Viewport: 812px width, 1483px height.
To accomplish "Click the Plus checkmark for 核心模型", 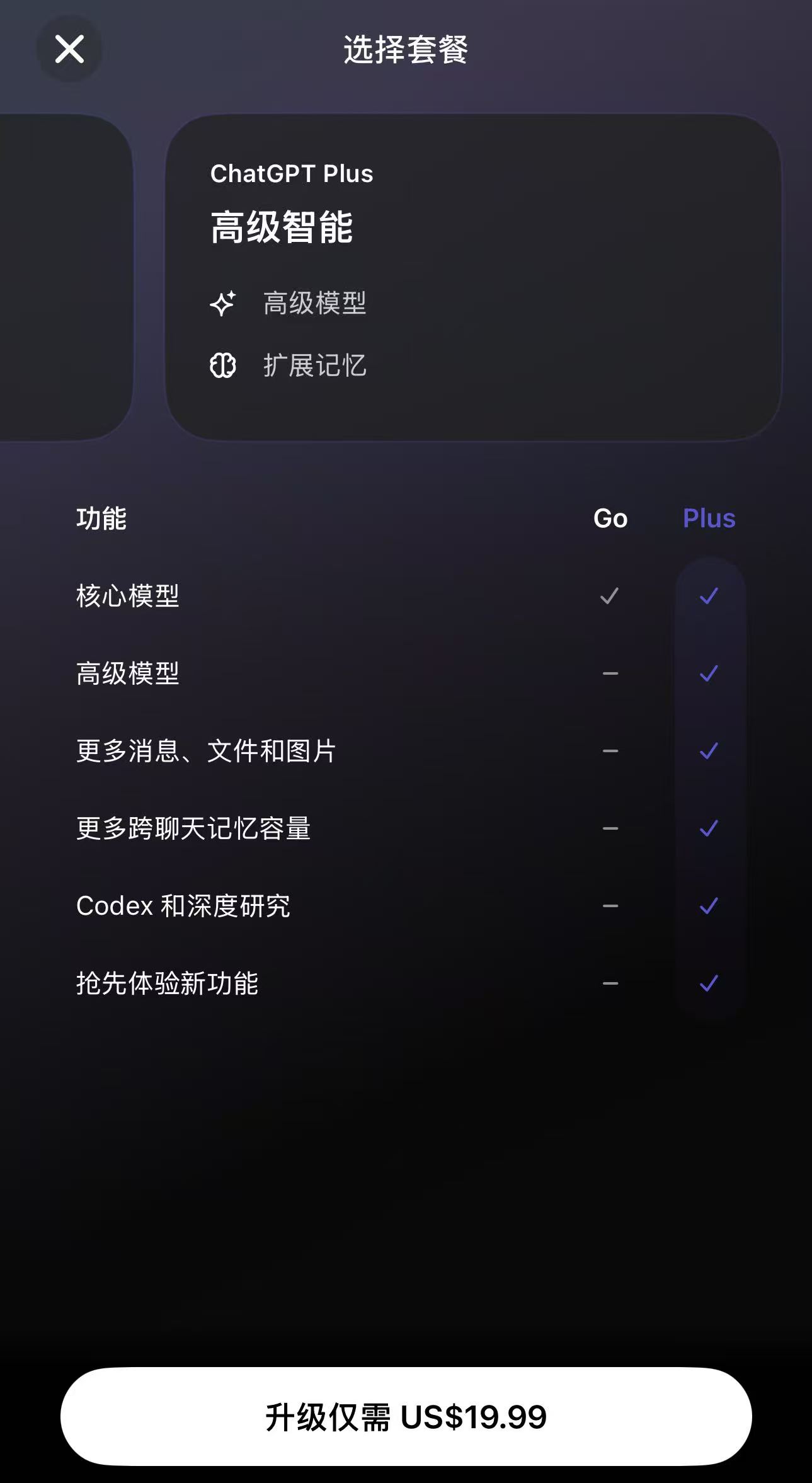I will (x=709, y=596).
